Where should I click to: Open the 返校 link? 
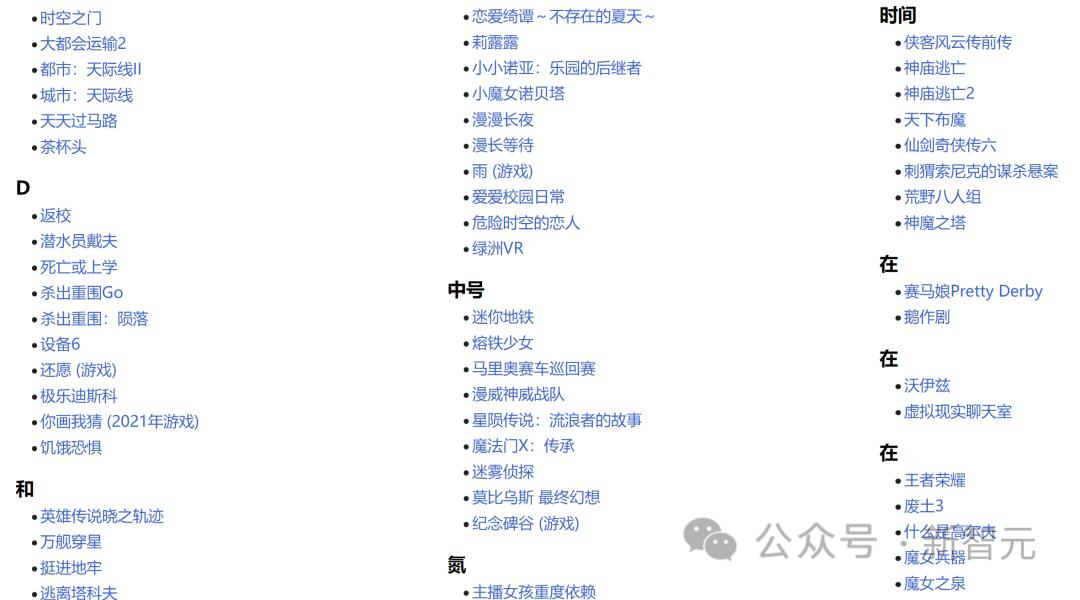pos(56,215)
